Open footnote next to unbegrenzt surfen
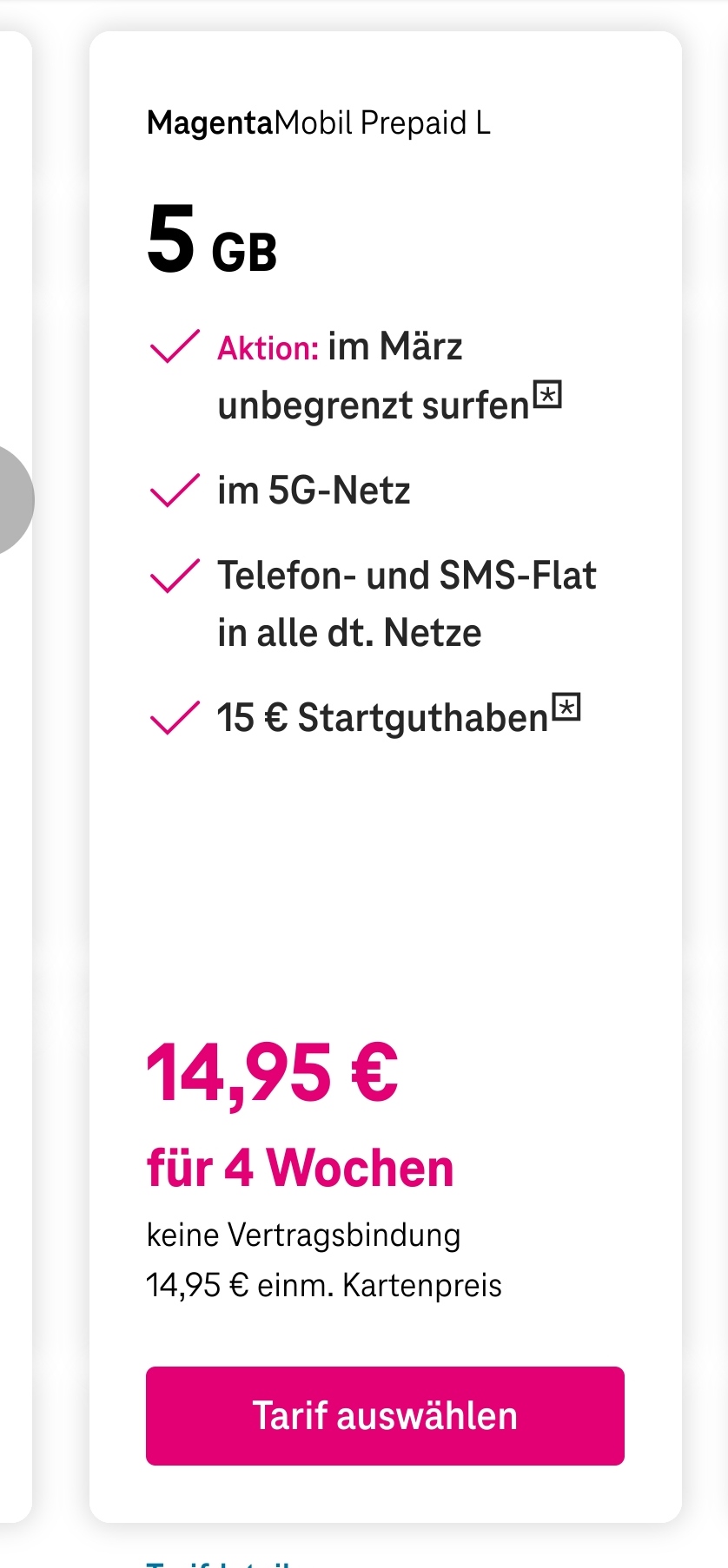Image resolution: width=728 pixels, height=1568 pixels. pos(547,395)
